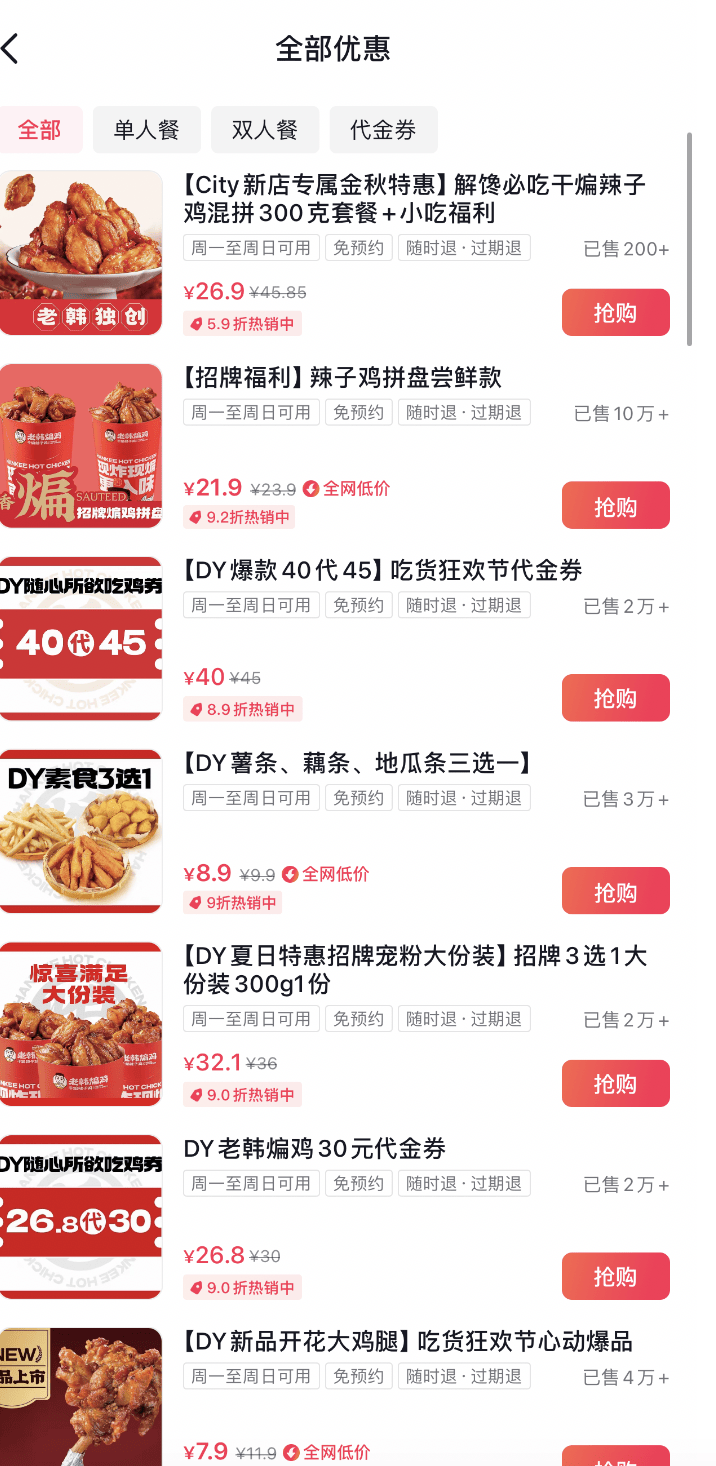View the 惊喜满足大份装 deal picture
This screenshot has width=716, height=1466.
pyautogui.click(x=81, y=1024)
